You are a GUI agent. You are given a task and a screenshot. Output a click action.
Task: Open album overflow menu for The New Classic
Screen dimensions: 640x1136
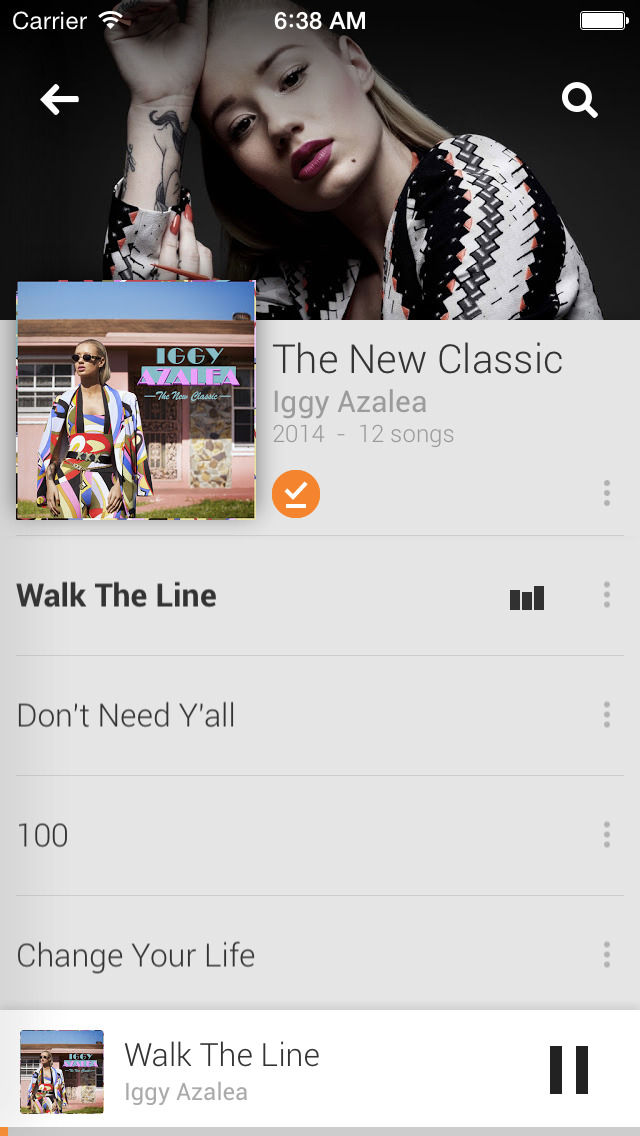[x=606, y=493]
